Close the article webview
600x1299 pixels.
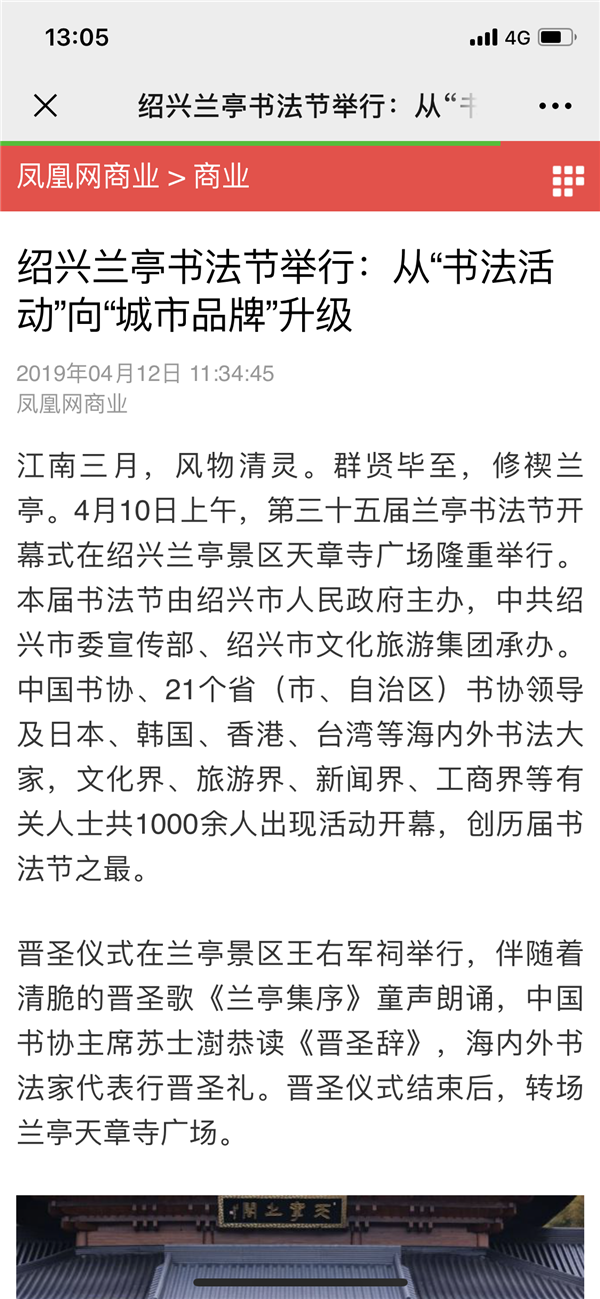[45, 106]
